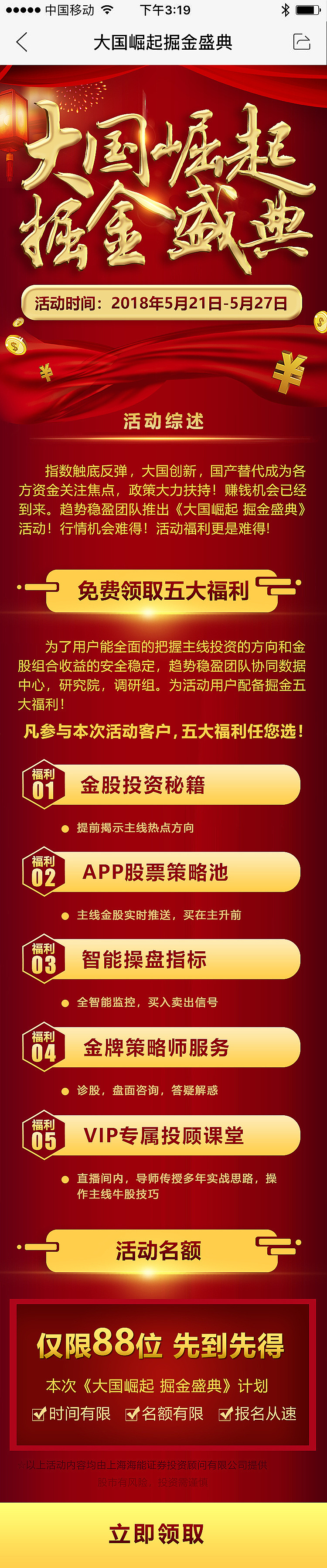The height and width of the screenshot is (1568, 327).
Task: Tap the 立即领取 button
Action: [x=163, y=1534]
